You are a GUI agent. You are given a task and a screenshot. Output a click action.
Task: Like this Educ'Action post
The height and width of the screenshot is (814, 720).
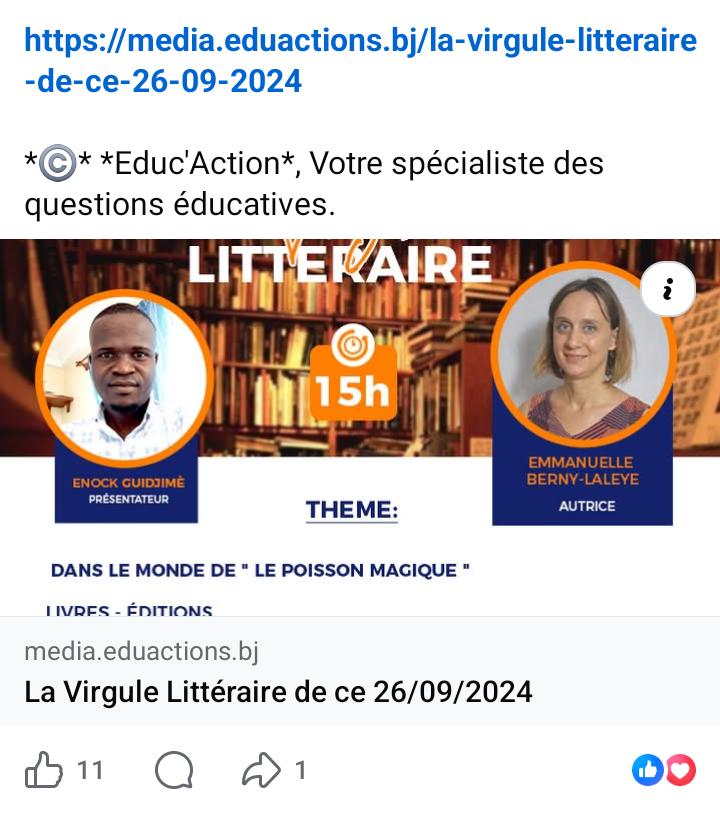click(x=44, y=771)
